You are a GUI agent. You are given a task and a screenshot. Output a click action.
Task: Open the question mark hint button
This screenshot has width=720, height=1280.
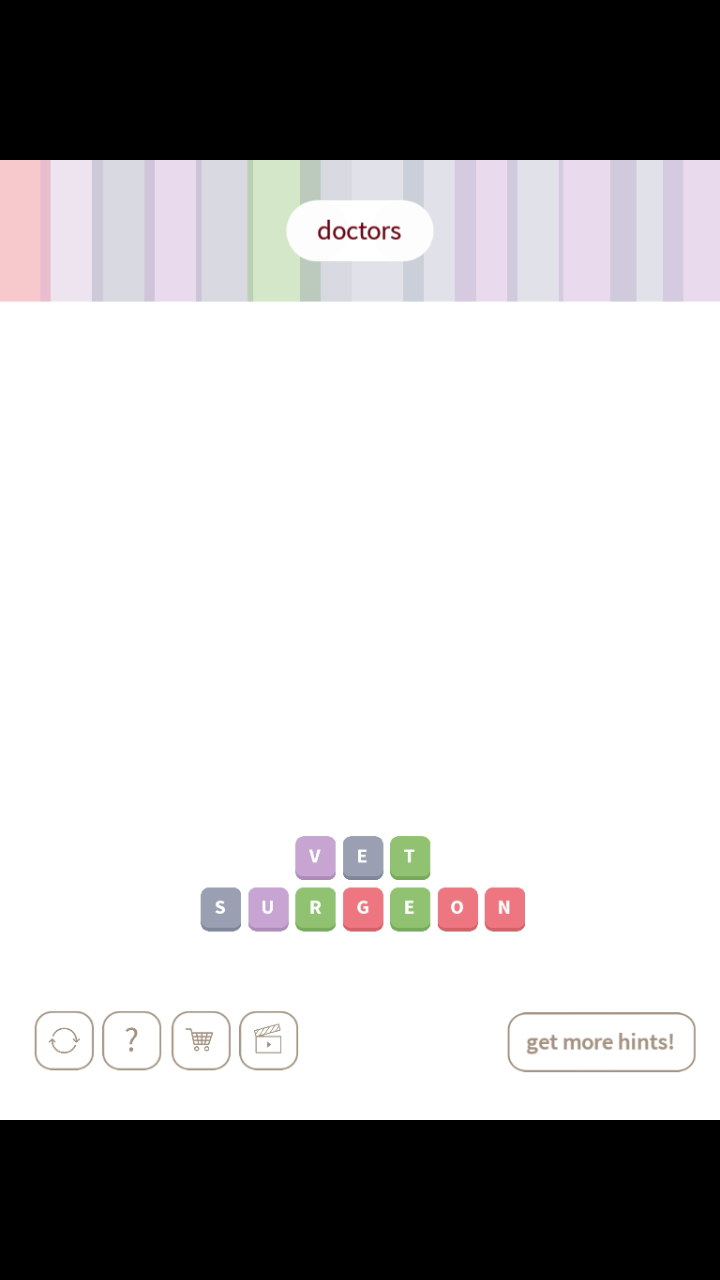131,1041
